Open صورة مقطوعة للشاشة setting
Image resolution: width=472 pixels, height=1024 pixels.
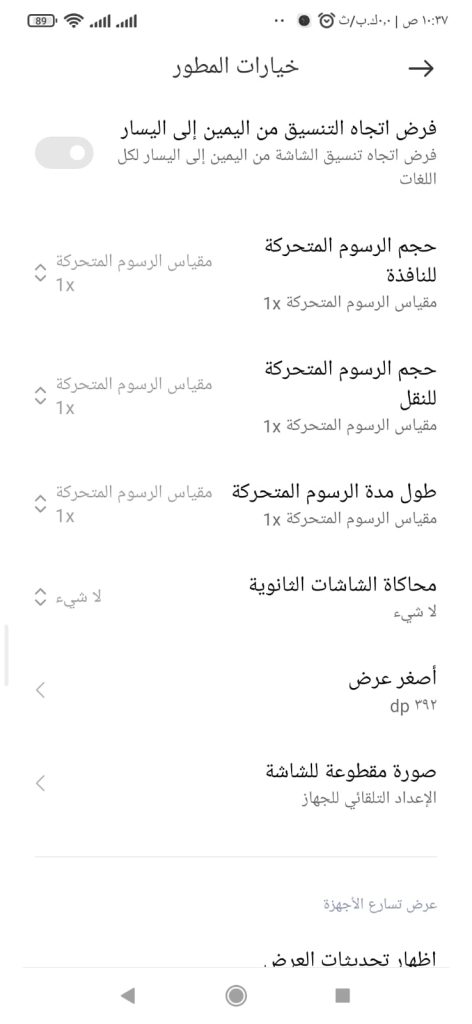click(236, 783)
